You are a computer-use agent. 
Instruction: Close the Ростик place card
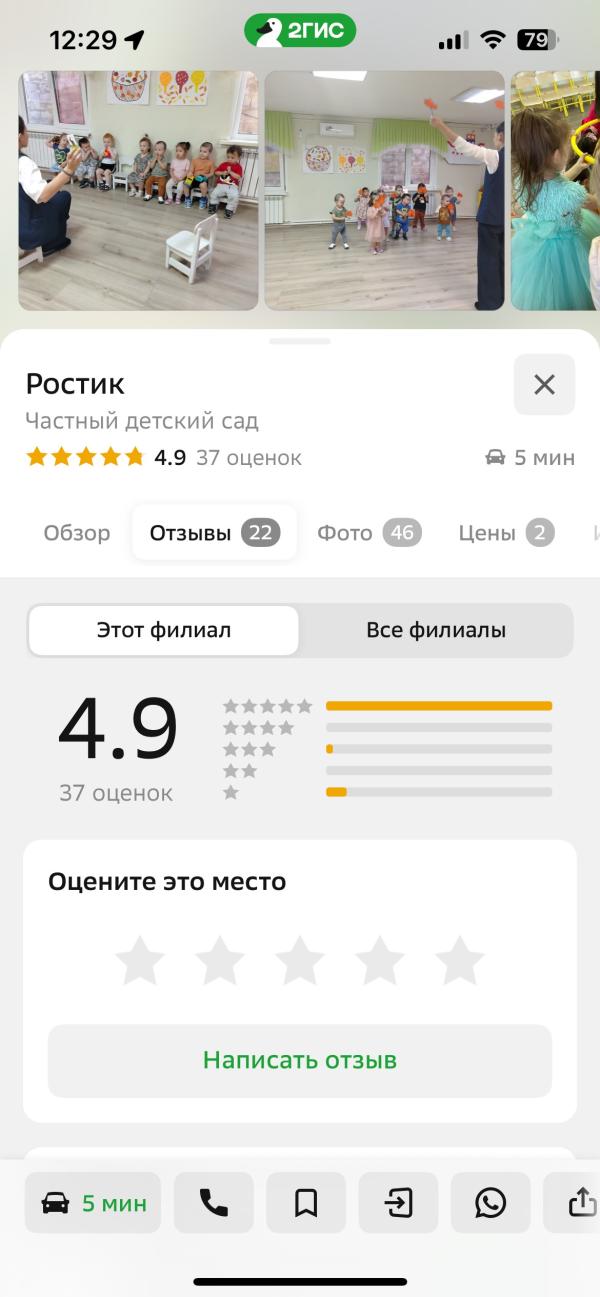(544, 384)
